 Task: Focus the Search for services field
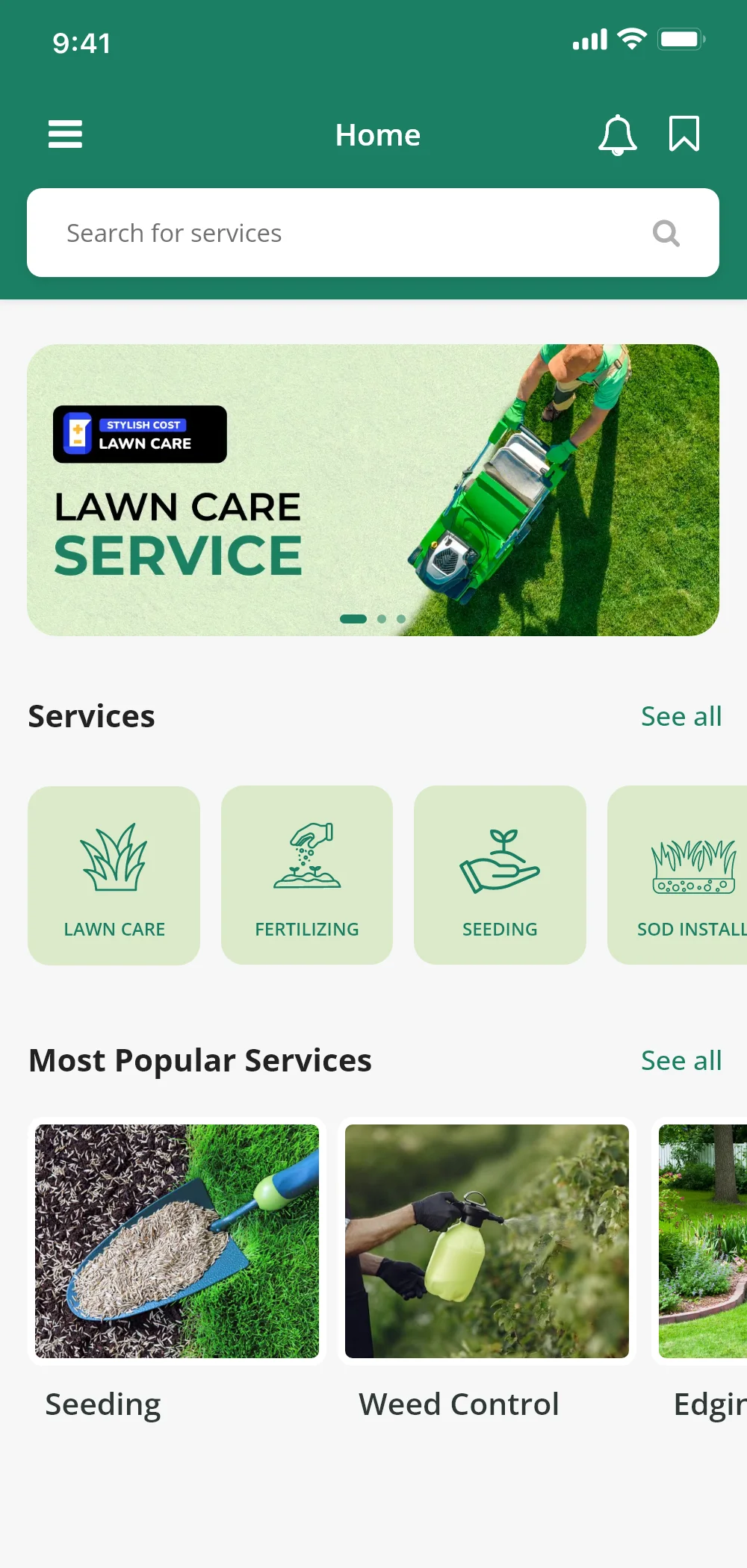[x=336, y=233]
